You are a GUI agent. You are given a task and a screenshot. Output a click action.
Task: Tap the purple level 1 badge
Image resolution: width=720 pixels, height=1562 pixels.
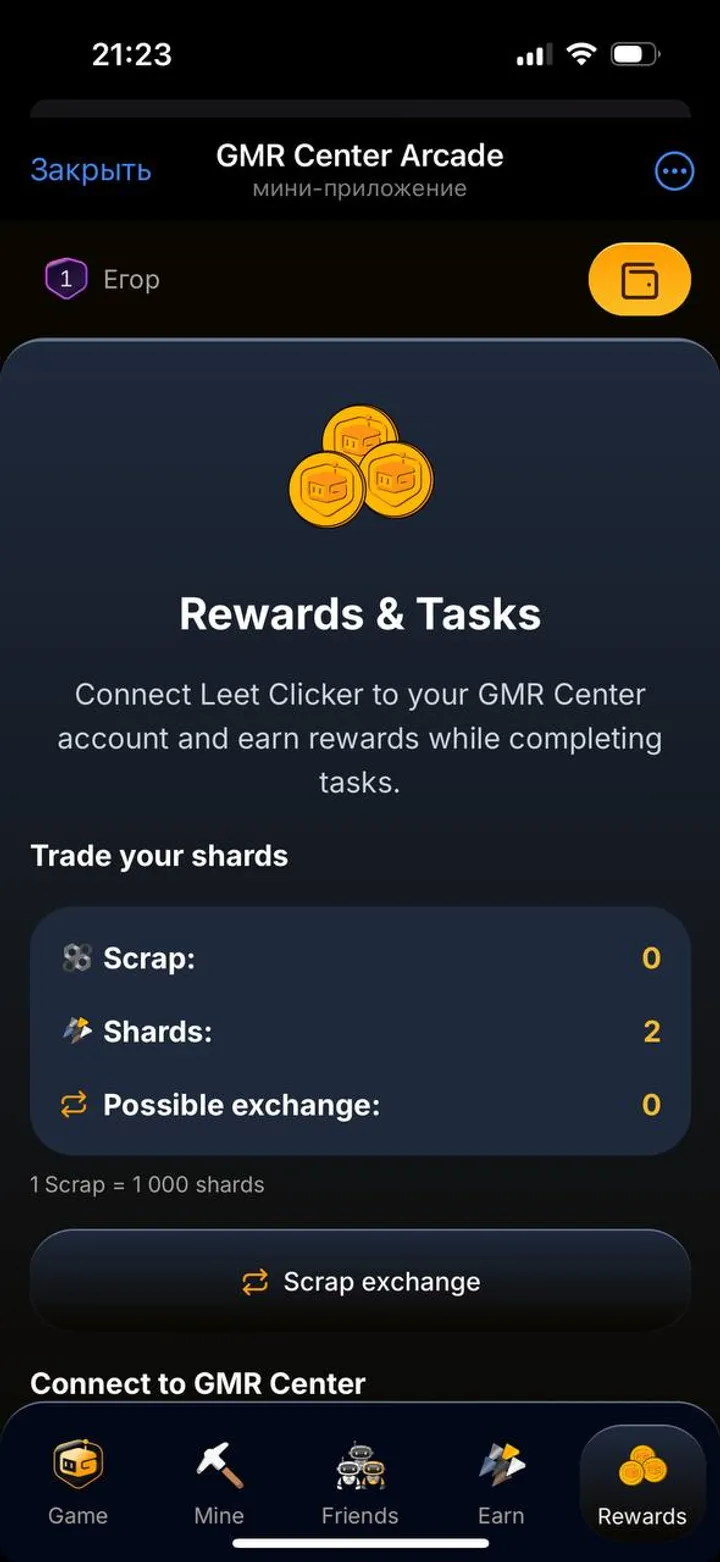pyautogui.click(x=68, y=279)
